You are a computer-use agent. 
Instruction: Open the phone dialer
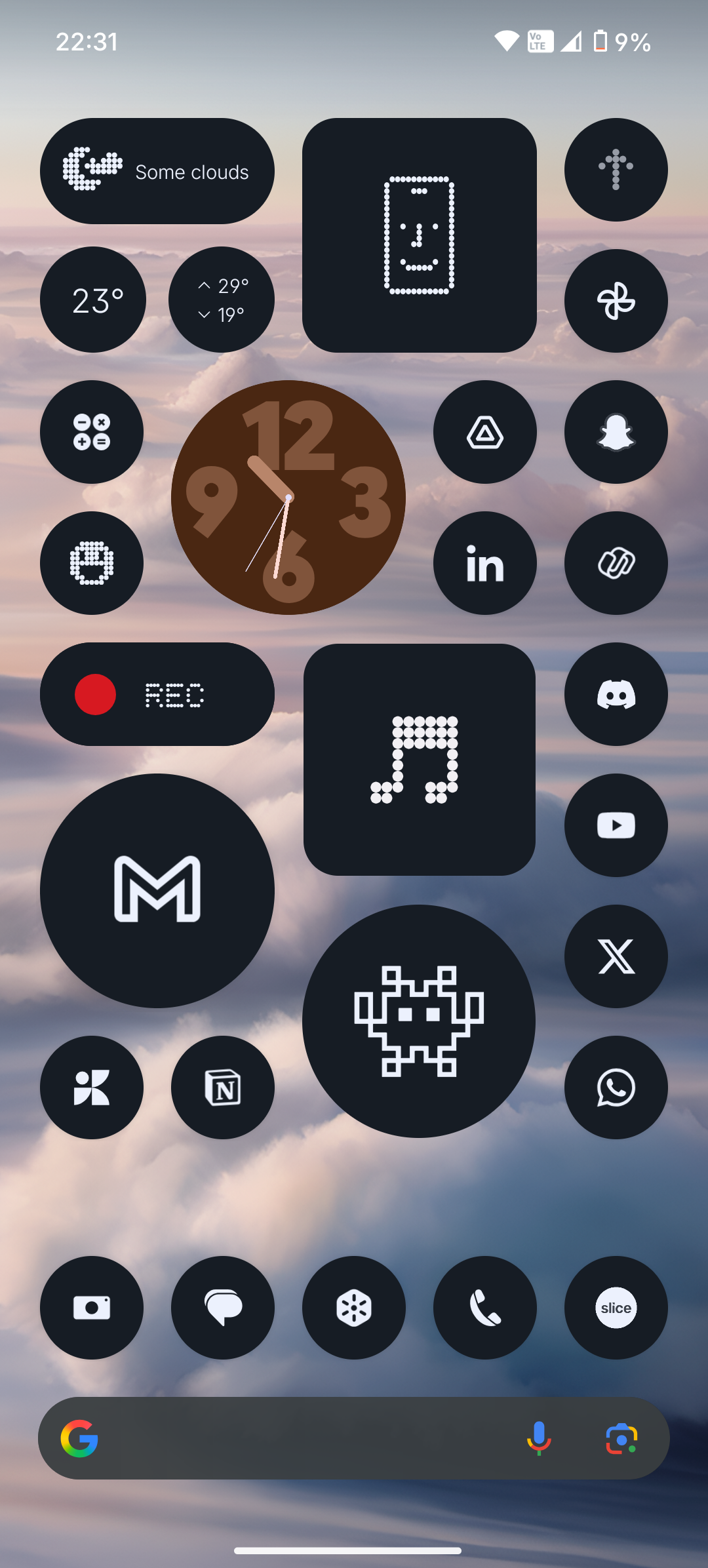[484, 1308]
